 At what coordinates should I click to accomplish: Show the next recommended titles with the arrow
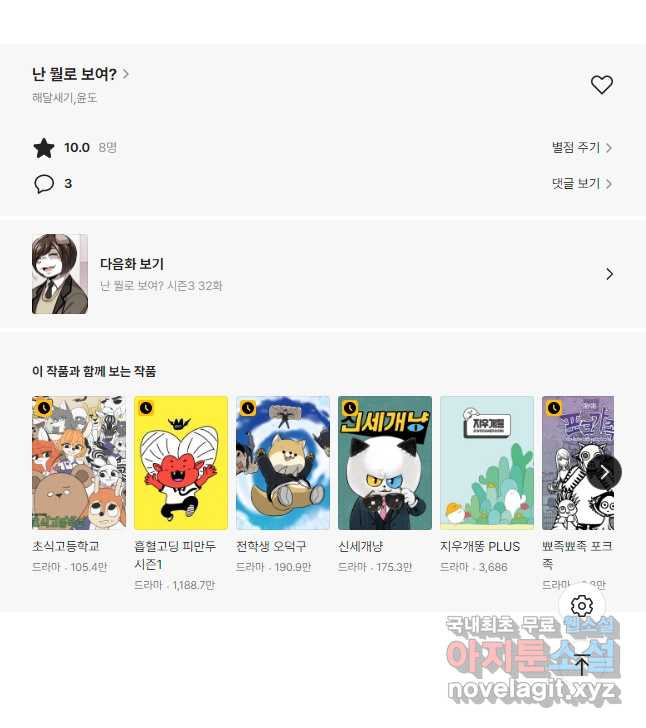[x=604, y=472]
